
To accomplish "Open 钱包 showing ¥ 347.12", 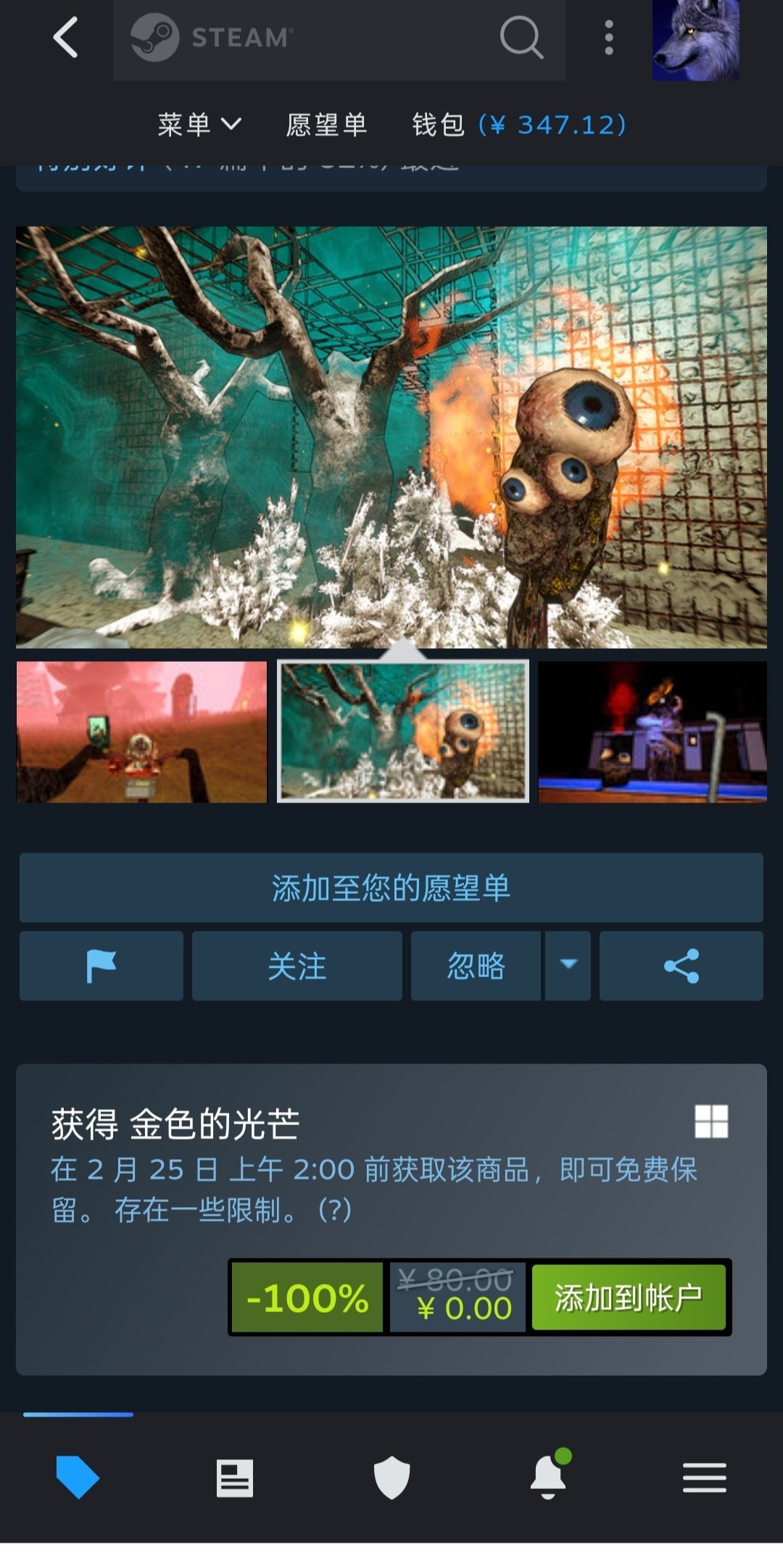I will [x=518, y=125].
